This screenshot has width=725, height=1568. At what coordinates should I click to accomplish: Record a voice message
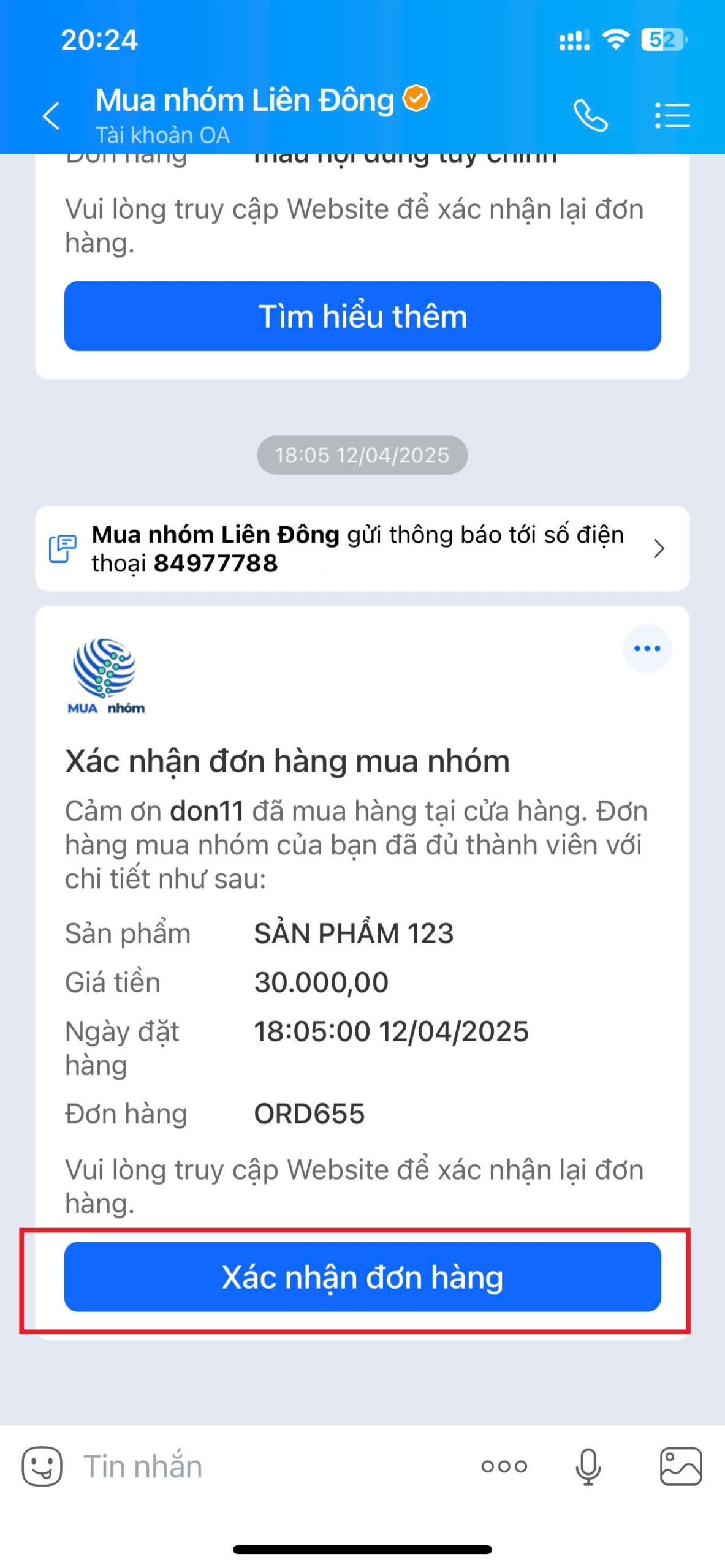pyautogui.click(x=588, y=1466)
